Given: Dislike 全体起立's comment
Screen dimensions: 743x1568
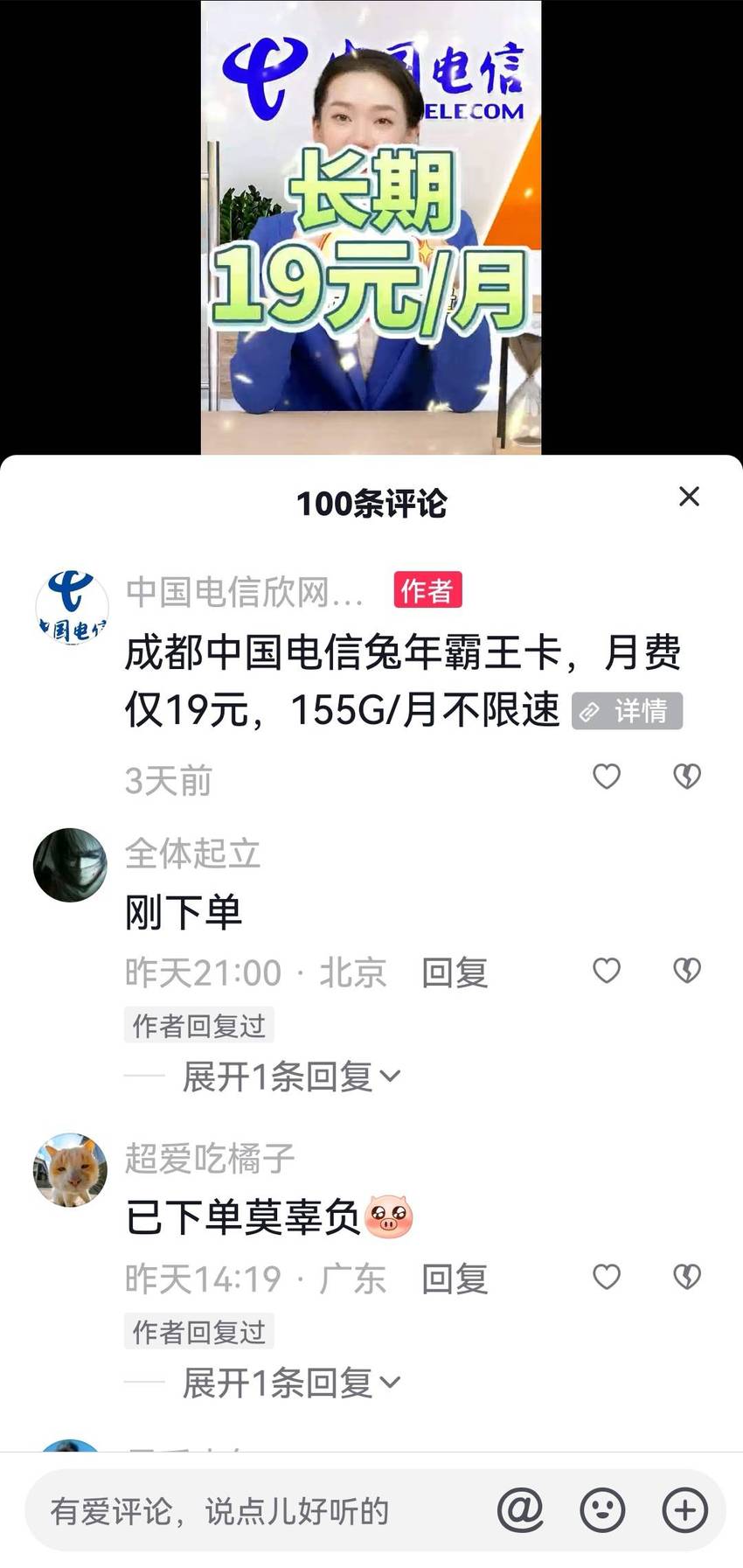Looking at the screenshot, I should pos(687,970).
